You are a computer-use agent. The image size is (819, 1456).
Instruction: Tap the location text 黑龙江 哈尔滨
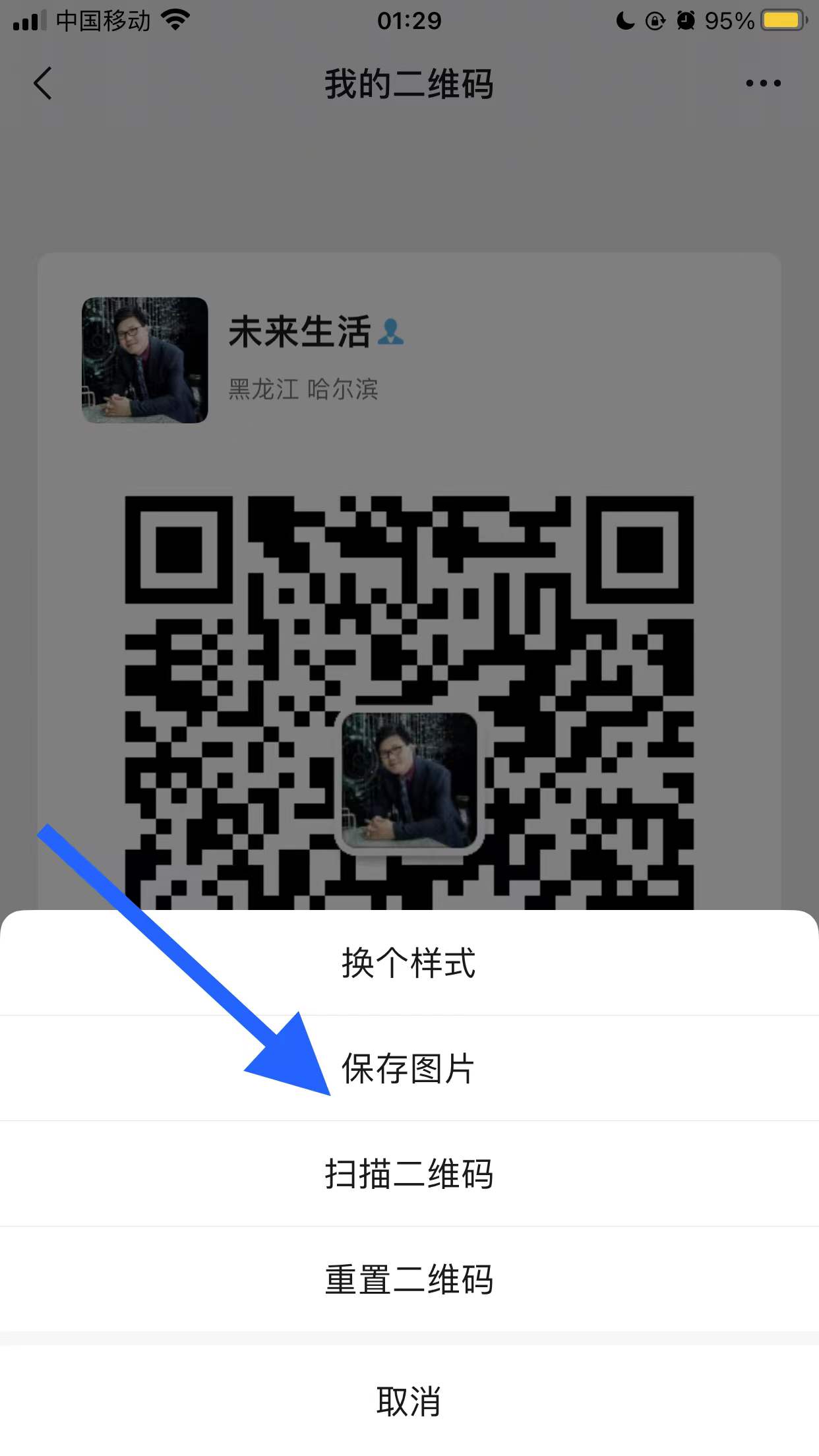pyautogui.click(x=305, y=389)
